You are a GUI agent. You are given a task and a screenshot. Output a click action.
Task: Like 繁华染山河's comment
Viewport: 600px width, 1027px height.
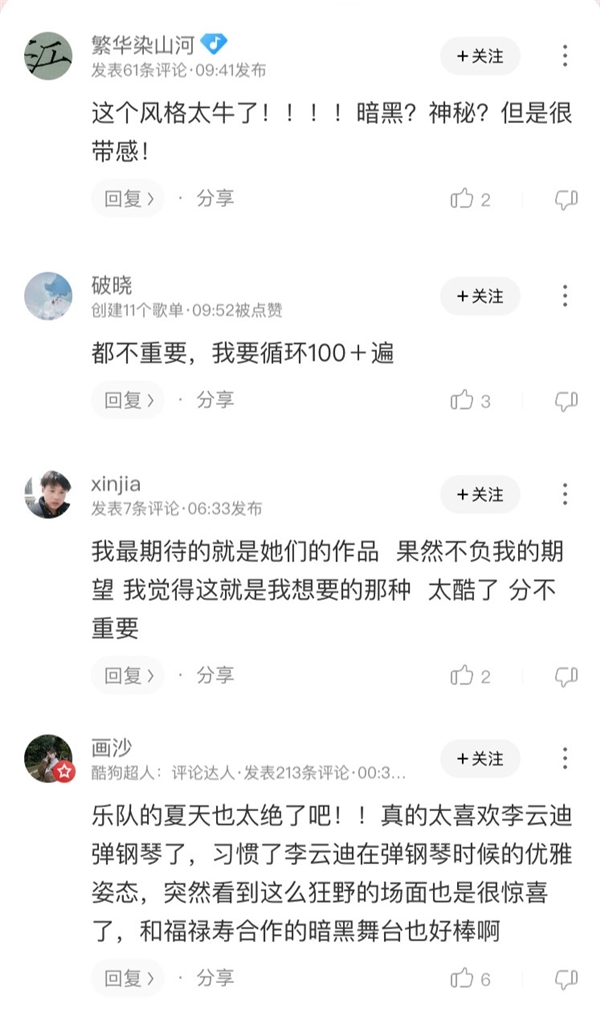[462, 199]
